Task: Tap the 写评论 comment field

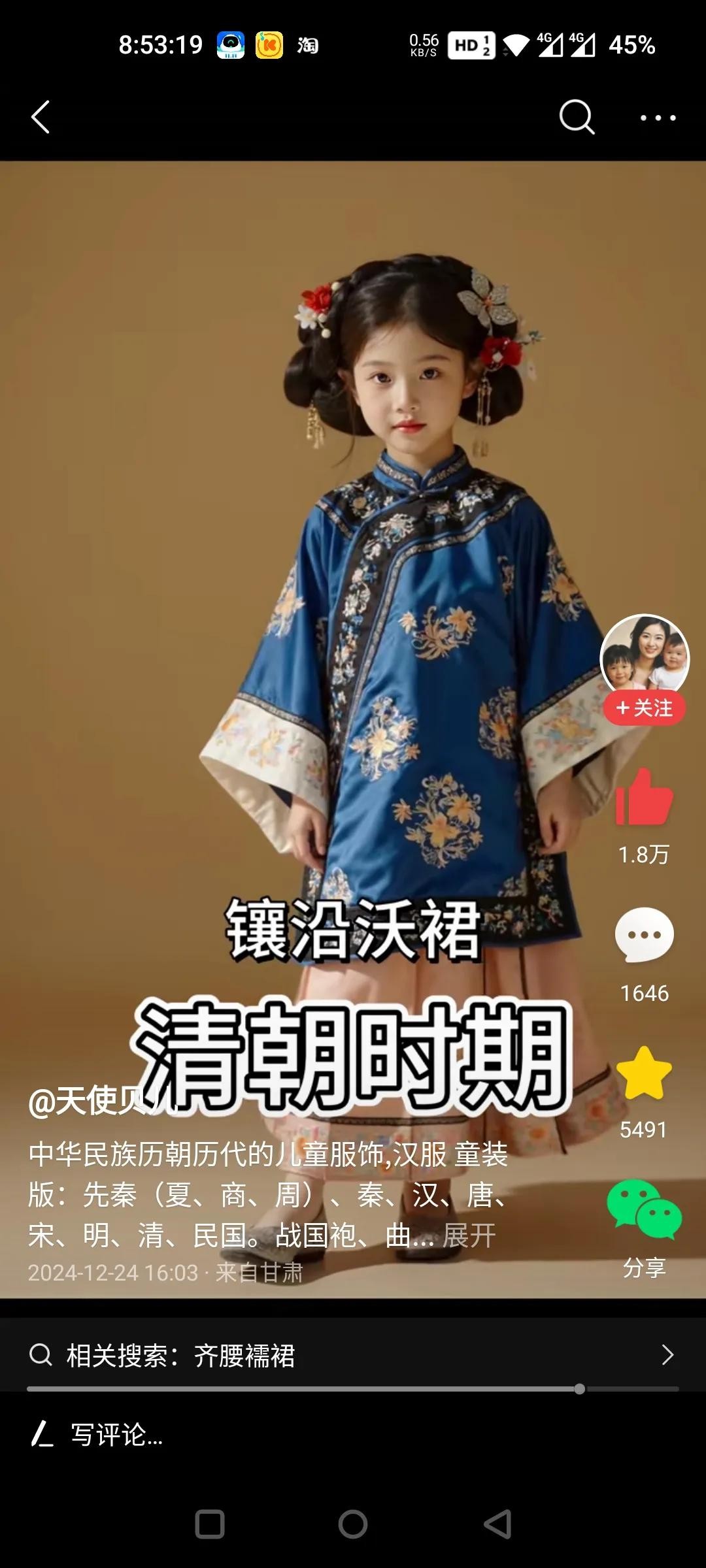Action: pyautogui.click(x=261, y=1435)
